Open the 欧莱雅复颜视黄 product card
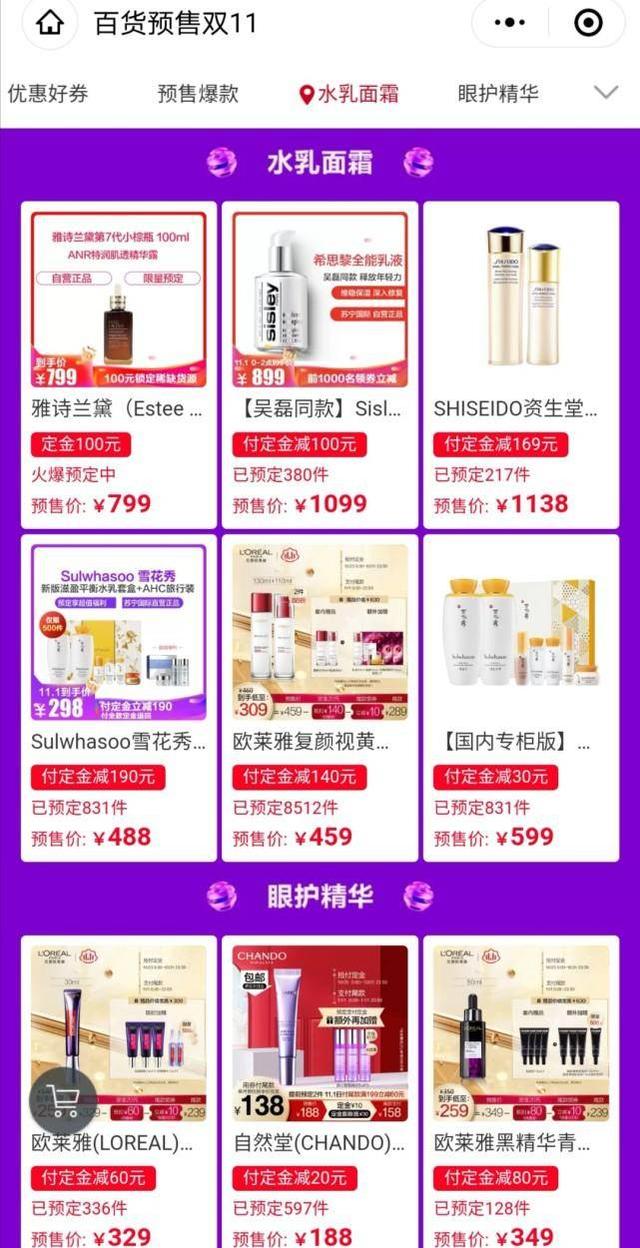The image size is (640, 1248). [320, 698]
